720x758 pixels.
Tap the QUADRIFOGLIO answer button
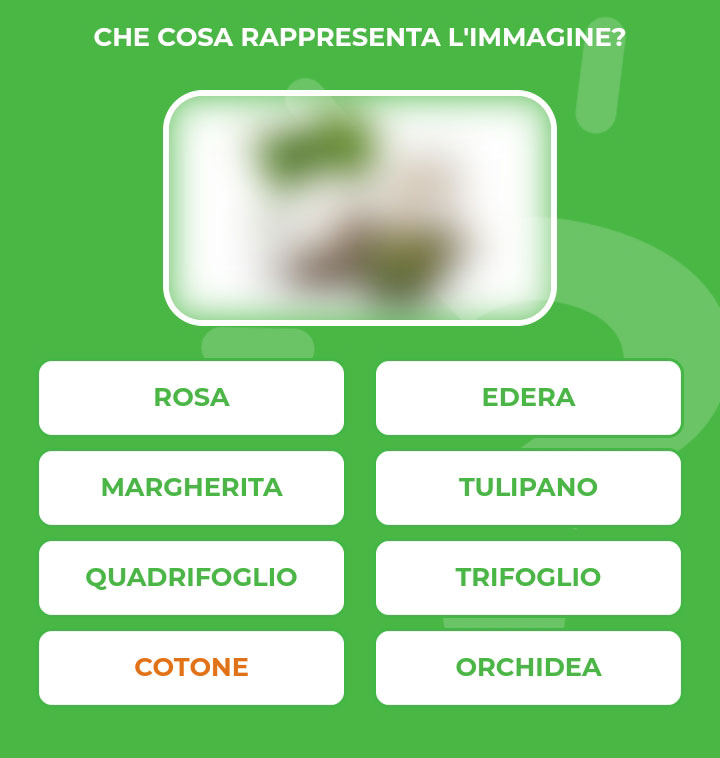(x=191, y=578)
